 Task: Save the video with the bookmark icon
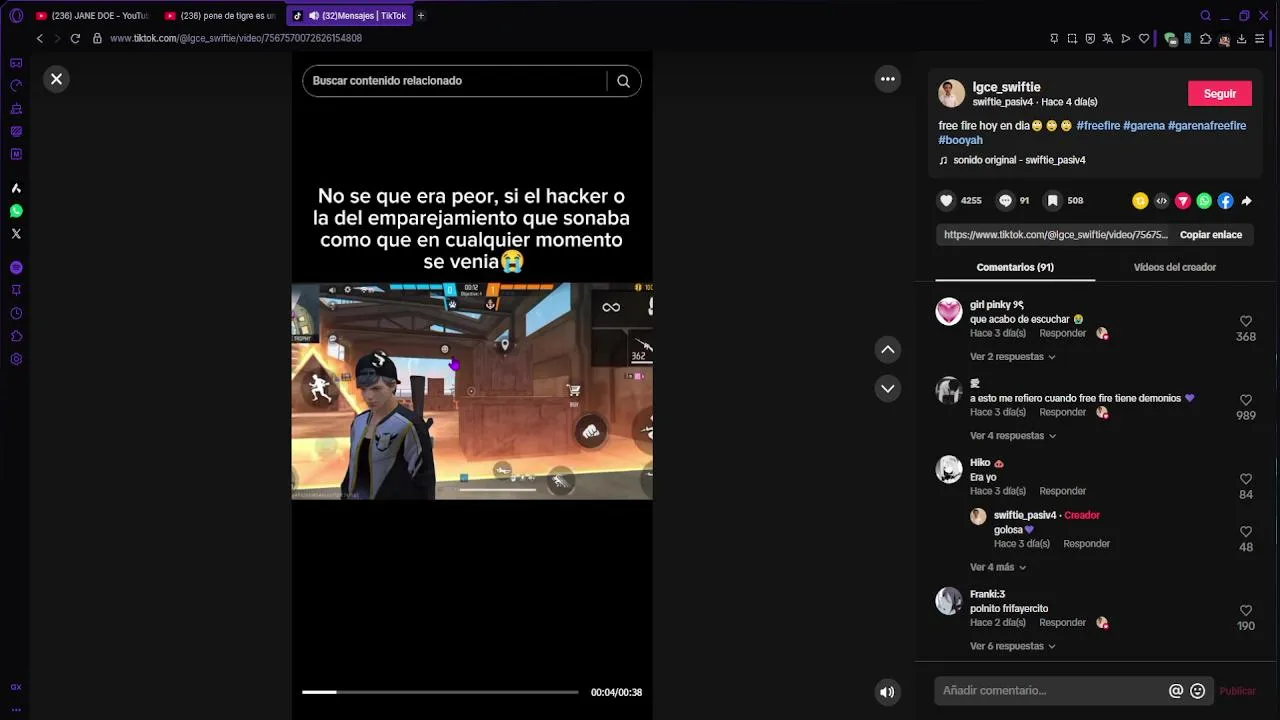point(1052,201)
